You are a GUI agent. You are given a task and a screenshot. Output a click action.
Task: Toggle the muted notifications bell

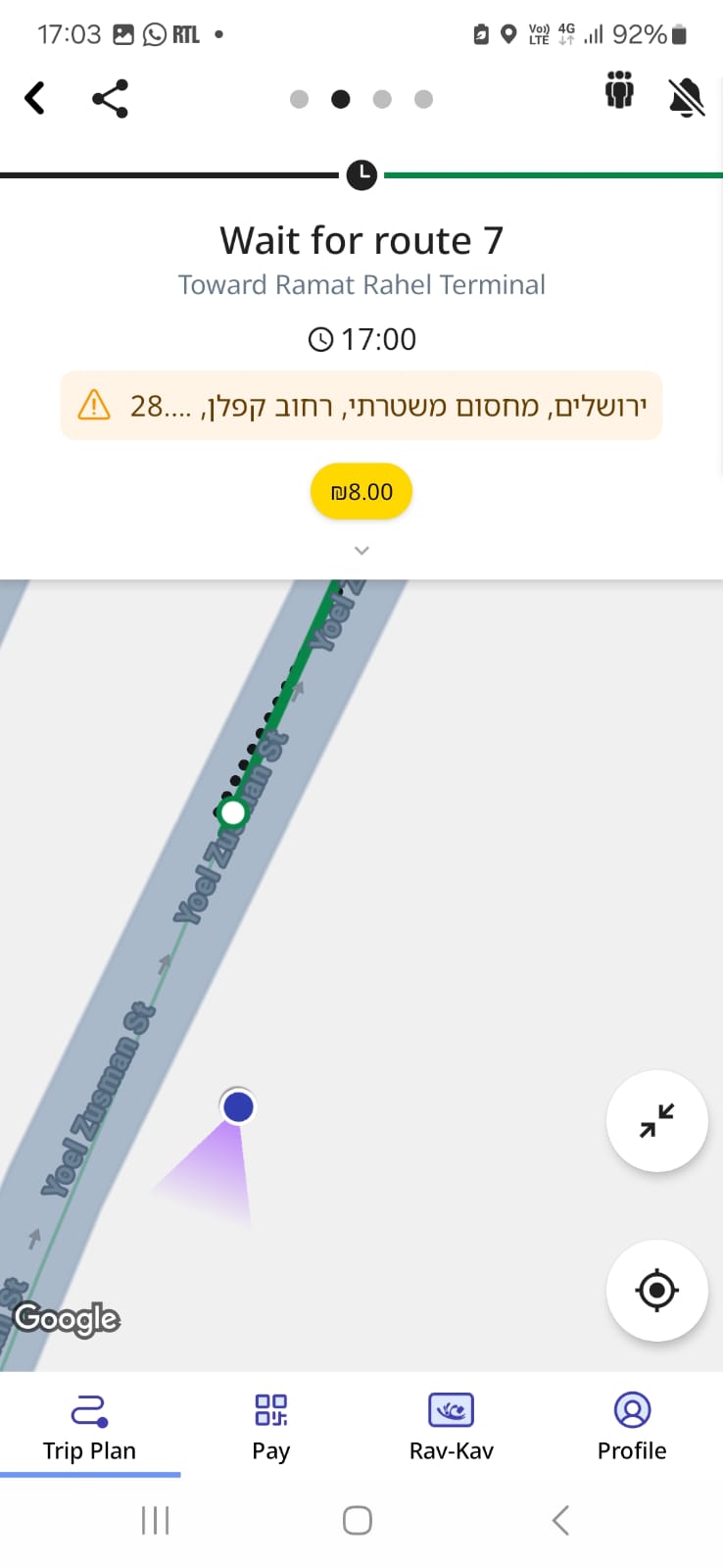point(686,98)
